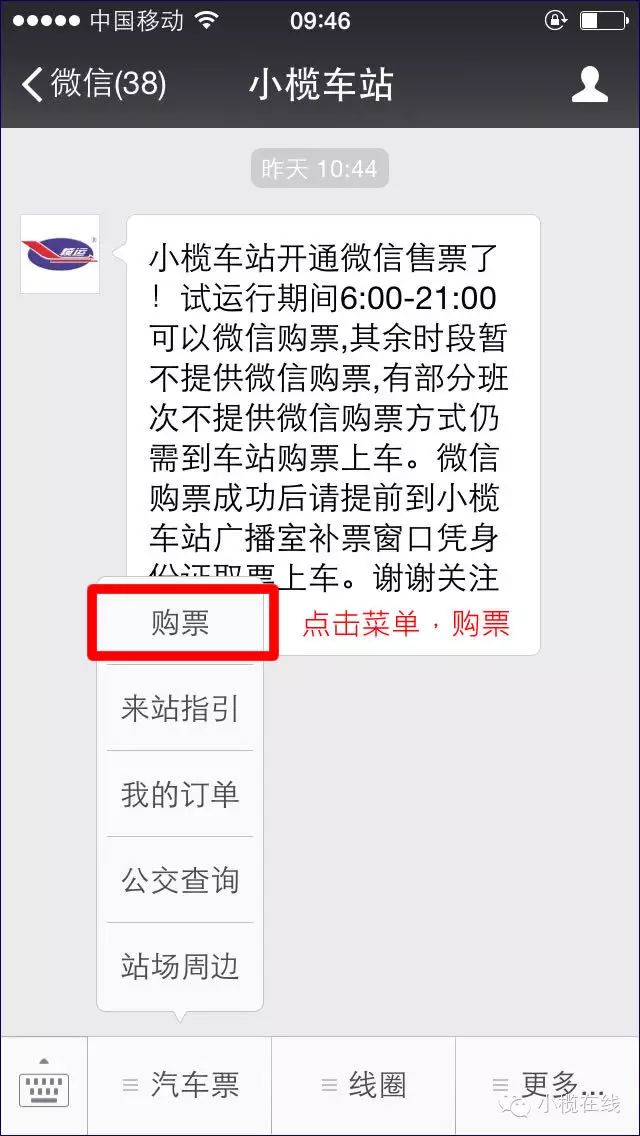This screenshot has width=640, height=1136.
Task: Expand the 更多 bottom menu
Action: click(x=548, y=1084)
